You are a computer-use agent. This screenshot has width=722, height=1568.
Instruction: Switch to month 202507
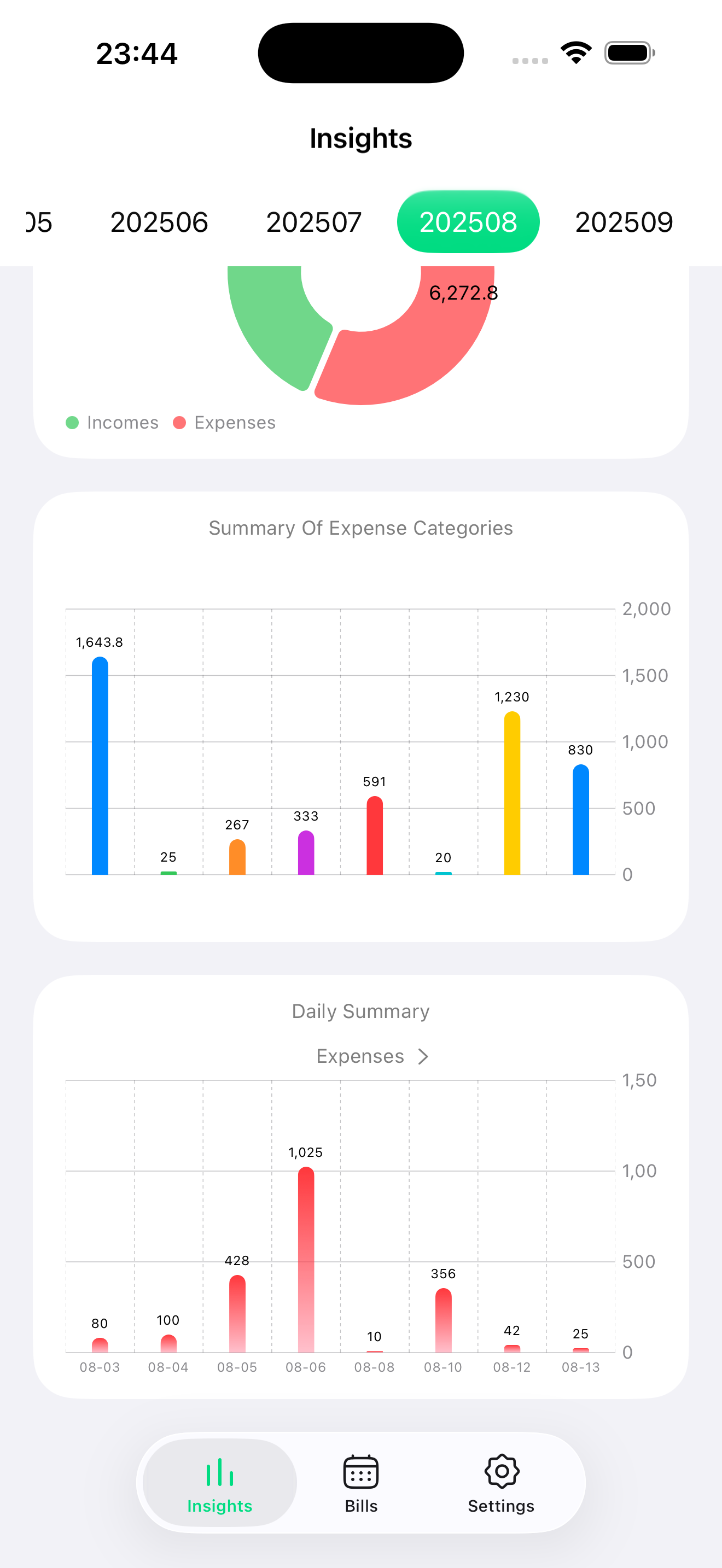[314, 221]
